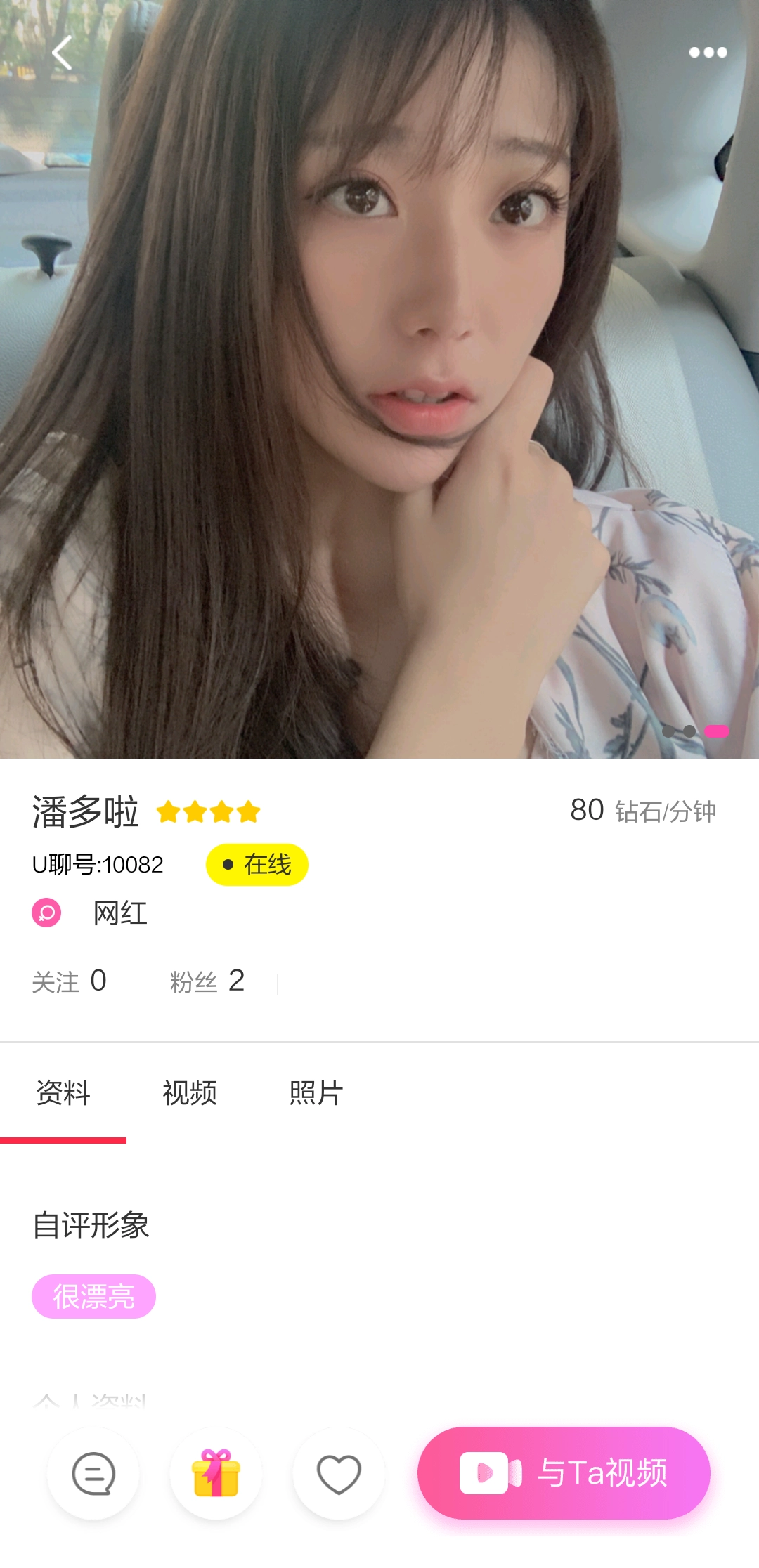Tap the back arrow to leave profile
Image resolution: width=759 pixels, height=1568 pixels.
pyautogui.click(x=63, y=51)
